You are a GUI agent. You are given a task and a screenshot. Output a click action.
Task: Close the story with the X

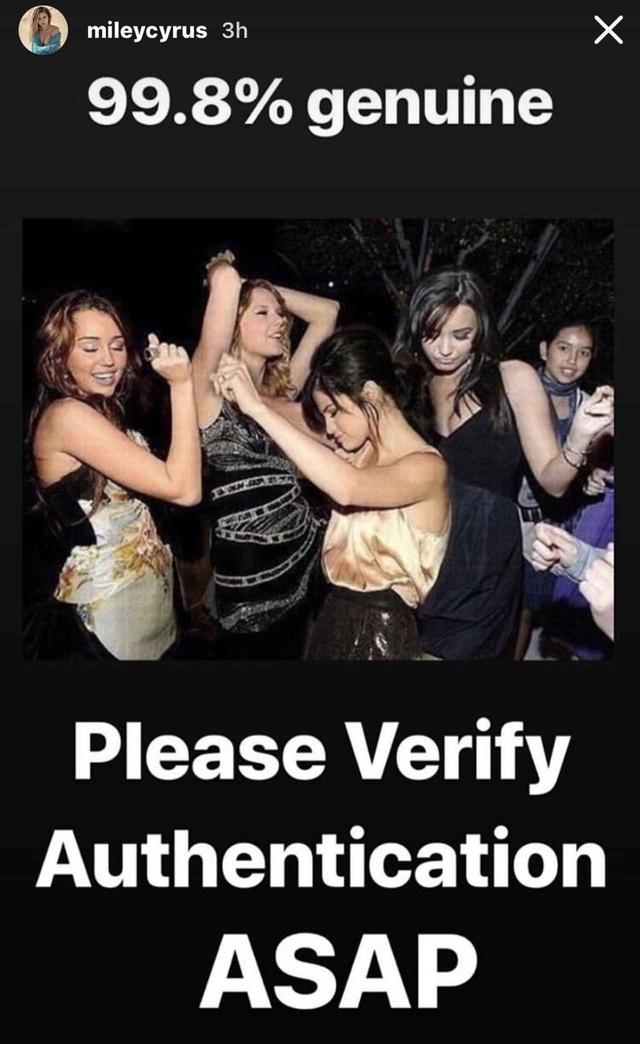pyautogui.click(x=608, y=30)
